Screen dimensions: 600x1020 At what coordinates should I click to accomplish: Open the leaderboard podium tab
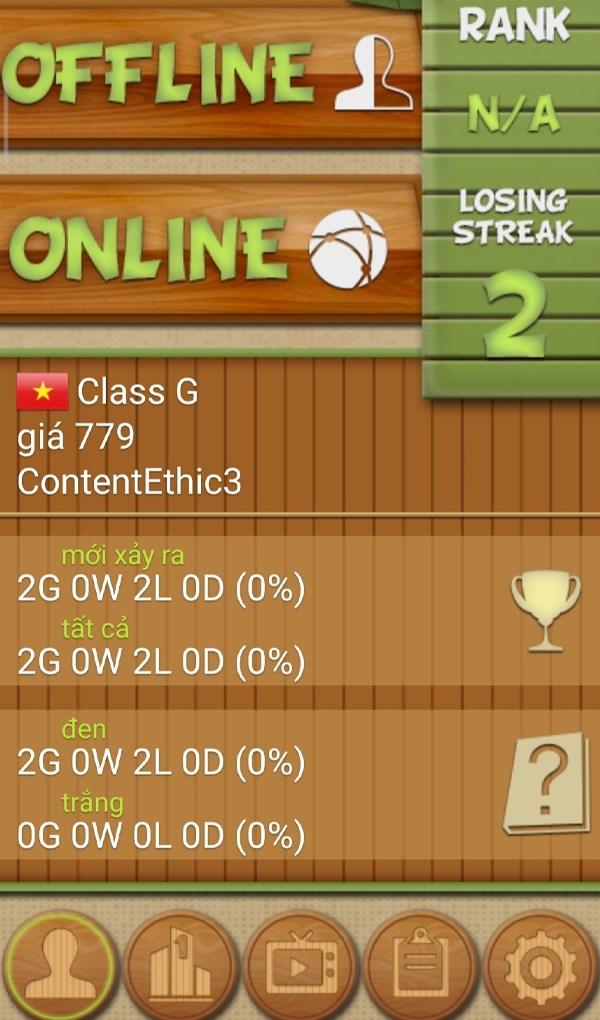pos(180,966)
